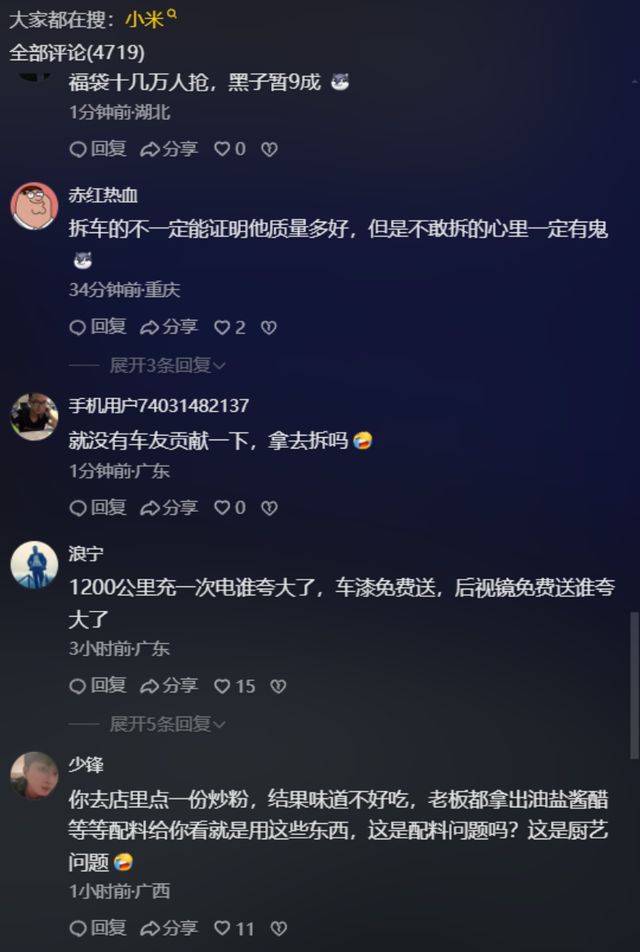Reply to 少锋's comment
640x952 pixels.
point(98,928)
